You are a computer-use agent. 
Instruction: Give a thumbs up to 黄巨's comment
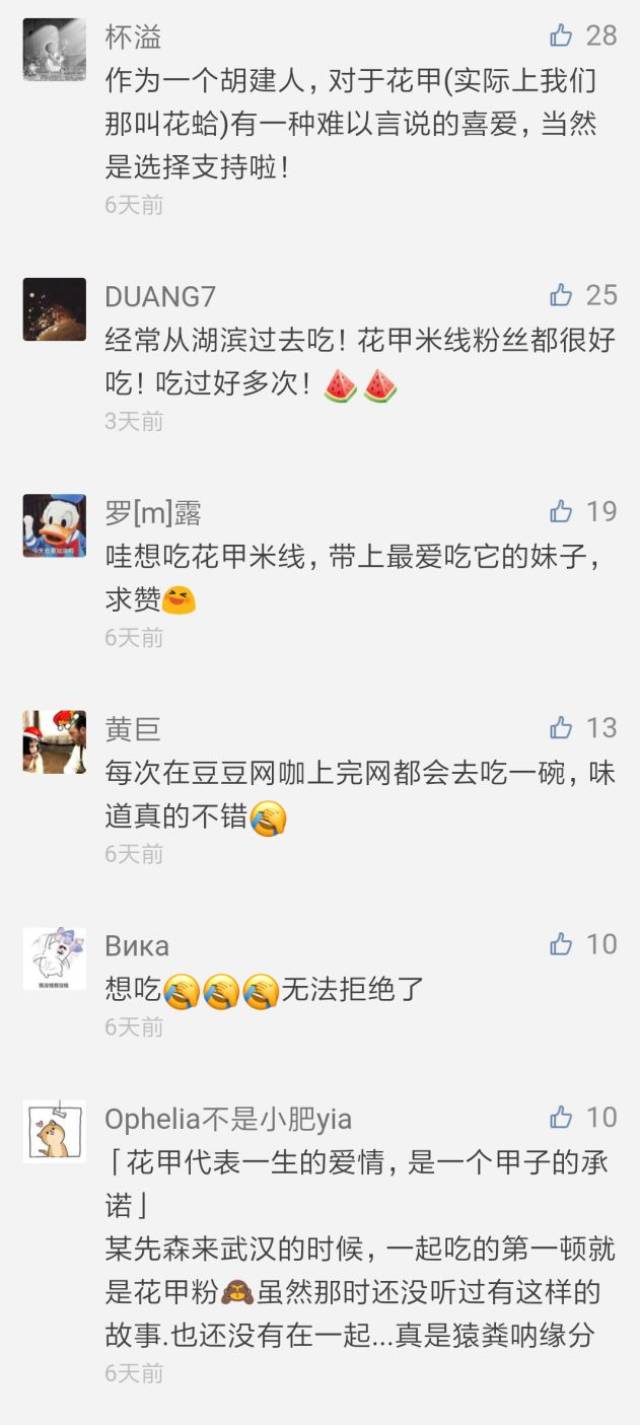click(561, 727)
